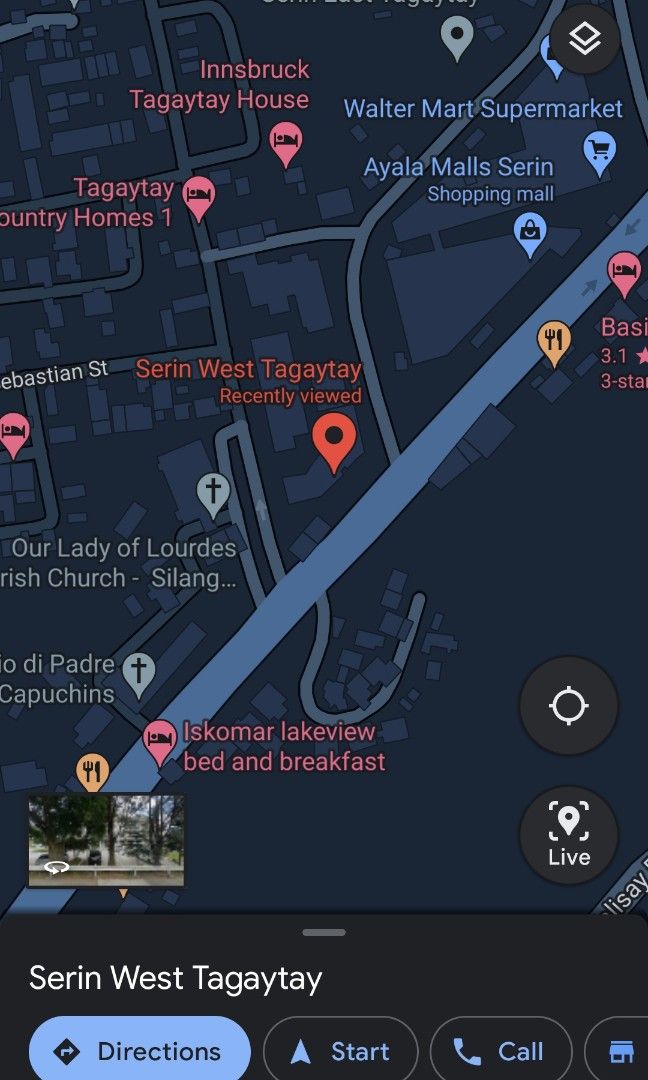648x1080 pixels.
Task: Open the map layers selector
Action: [585, 40]
